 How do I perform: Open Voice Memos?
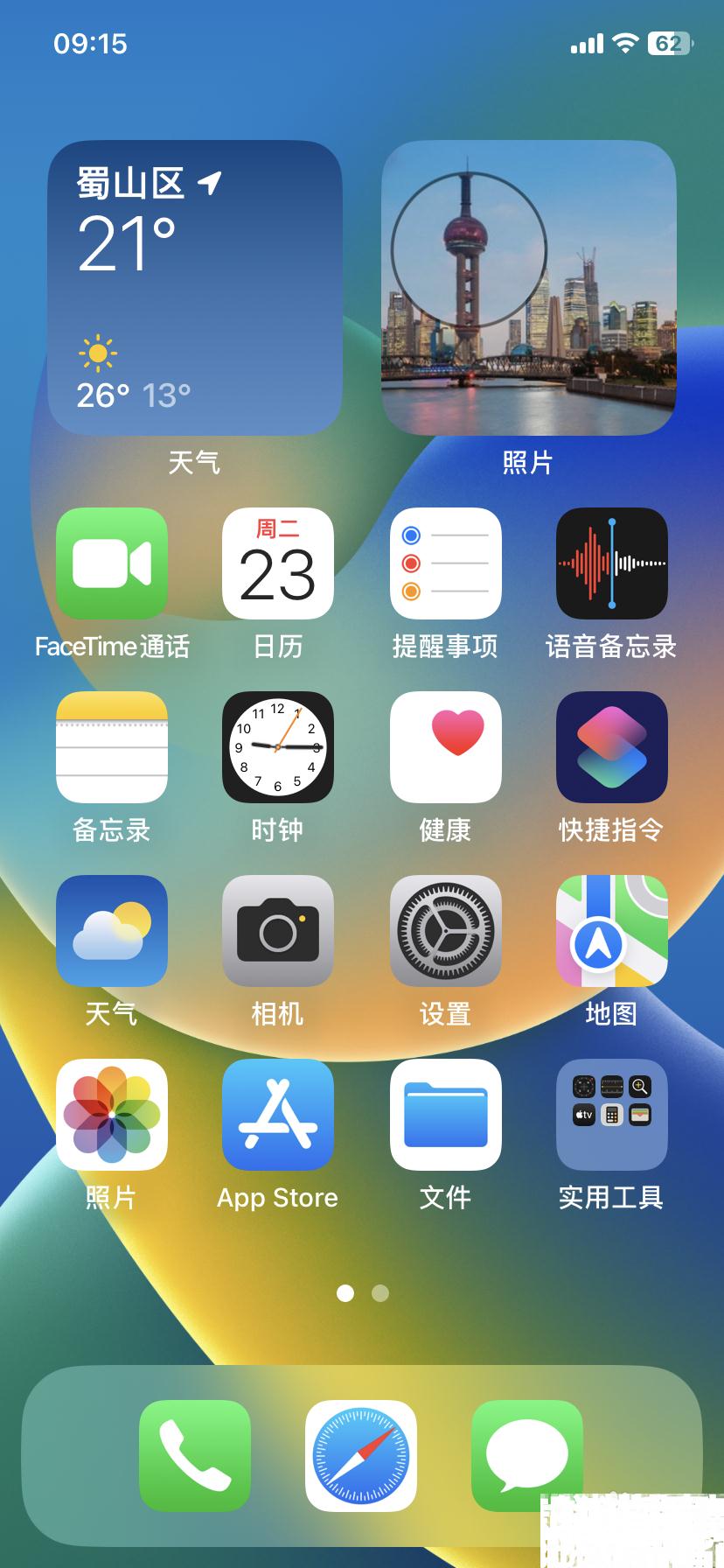pyautogui.click(x=611, y=564)
